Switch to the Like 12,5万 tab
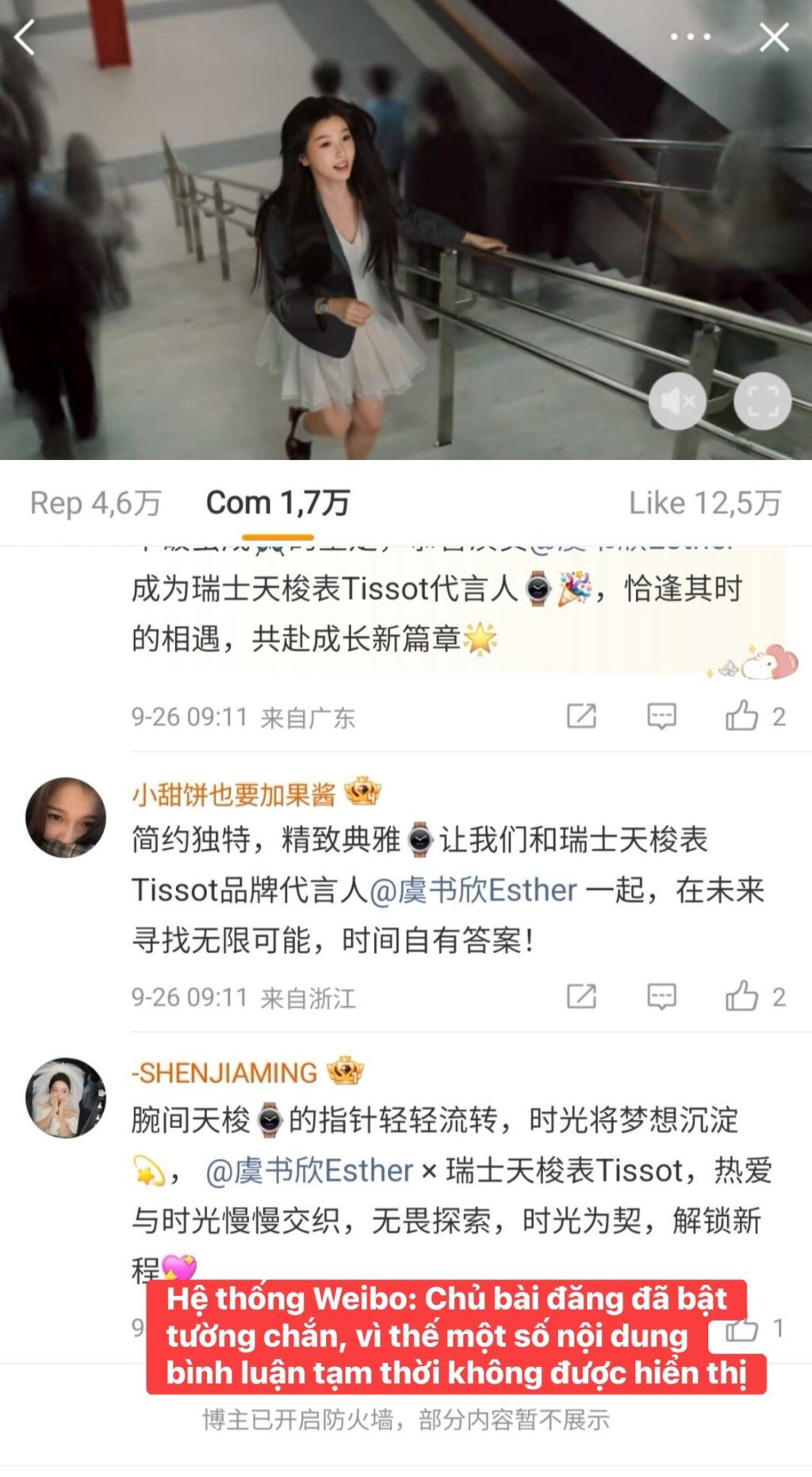Viewport: 812px width, 1477px height. coord(705,503)
